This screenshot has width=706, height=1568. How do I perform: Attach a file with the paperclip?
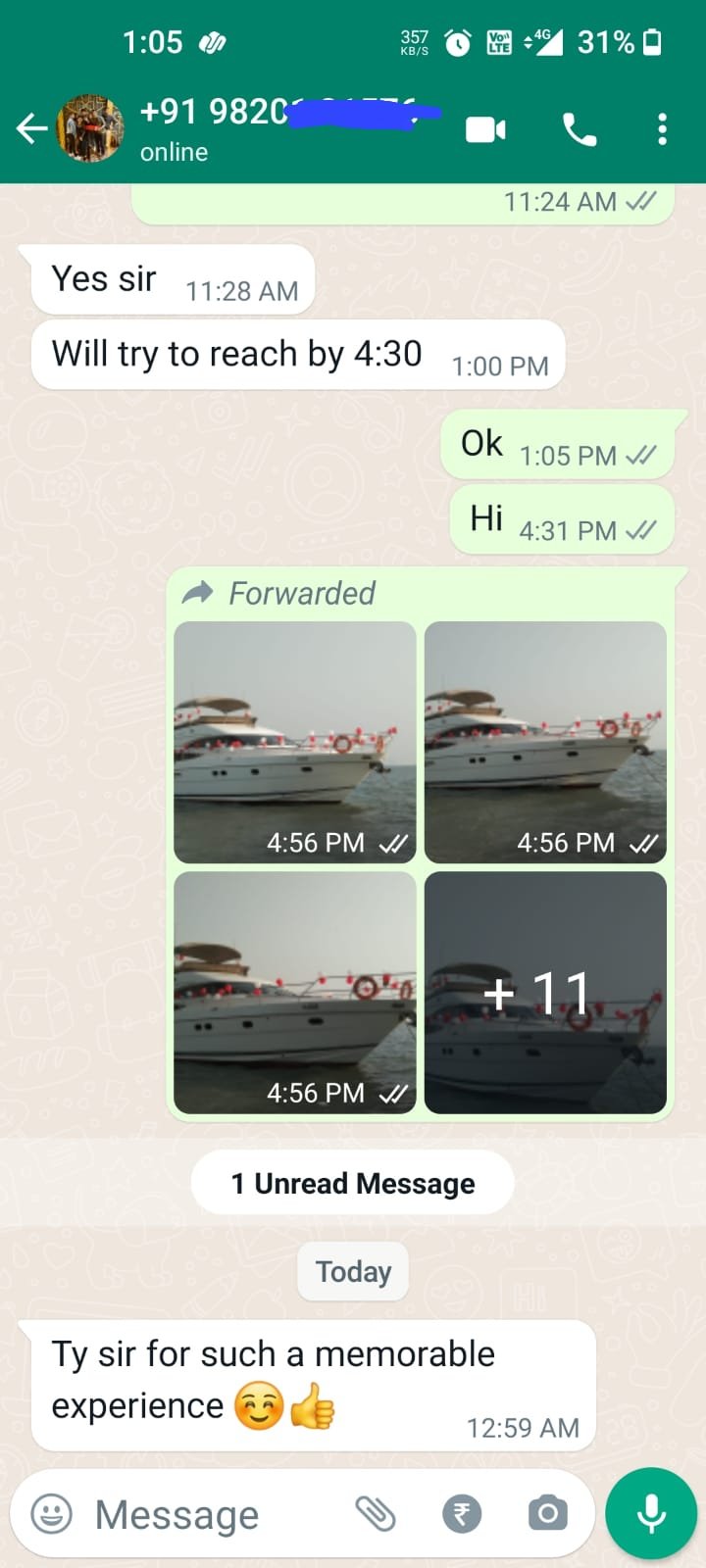(376, 1514)
